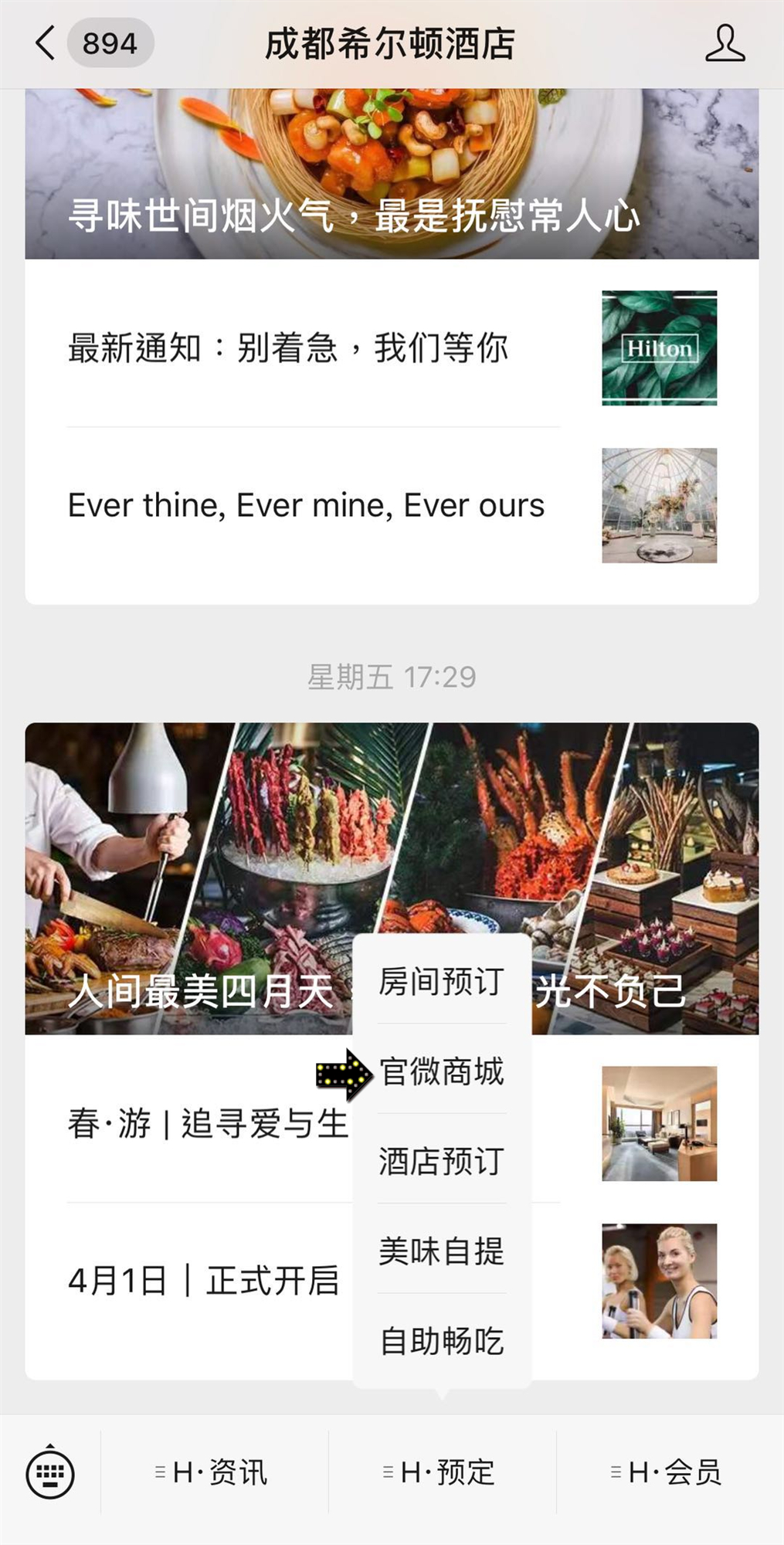Read the Ever thine, Ever mine, Ever ours article
The image size is (784, 1545).
(307, 506)
